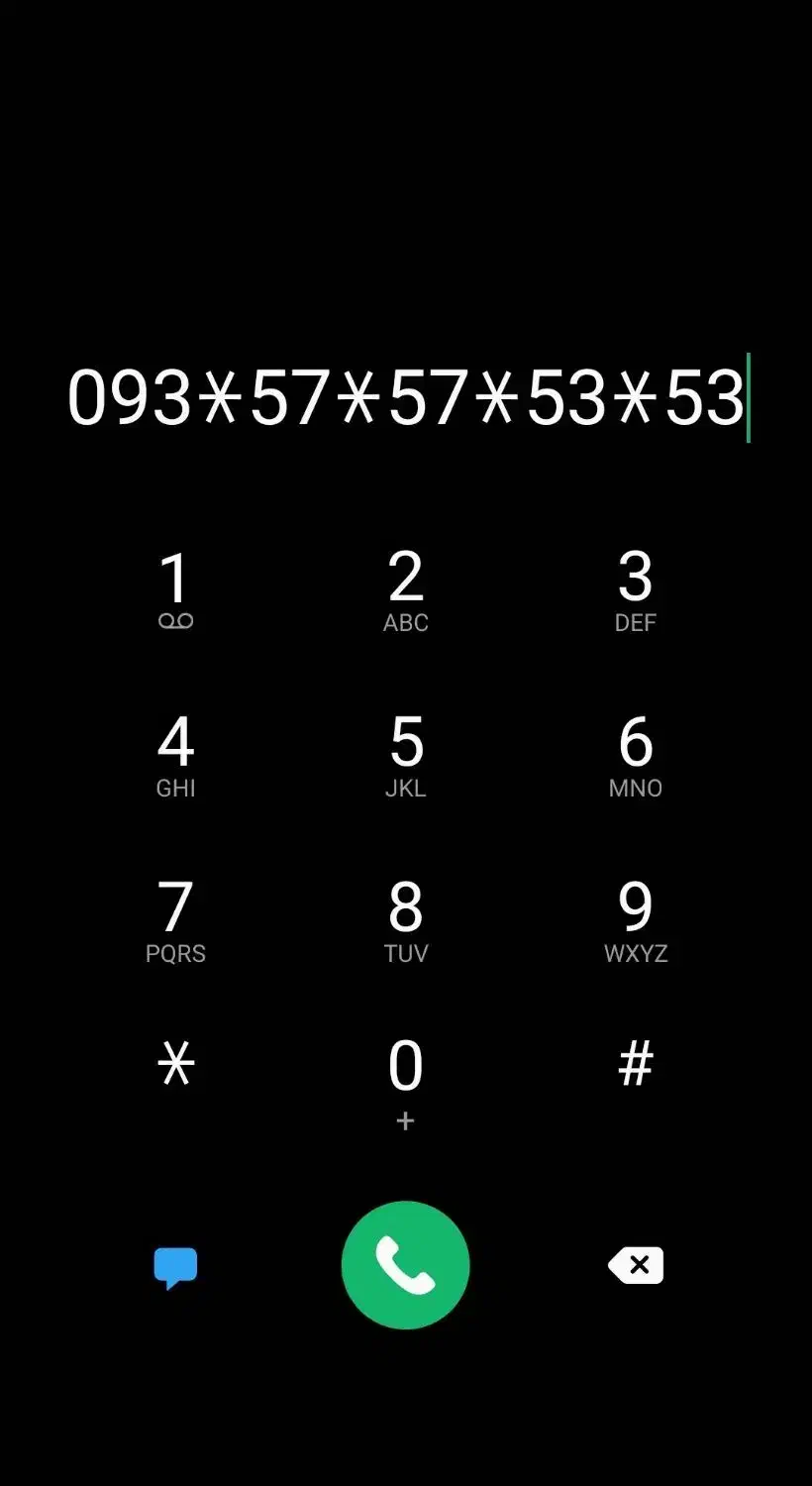Call the entered number with green button
Image resolution: width=812 pixels, height=1486 pixels.
pos(405,1265)
